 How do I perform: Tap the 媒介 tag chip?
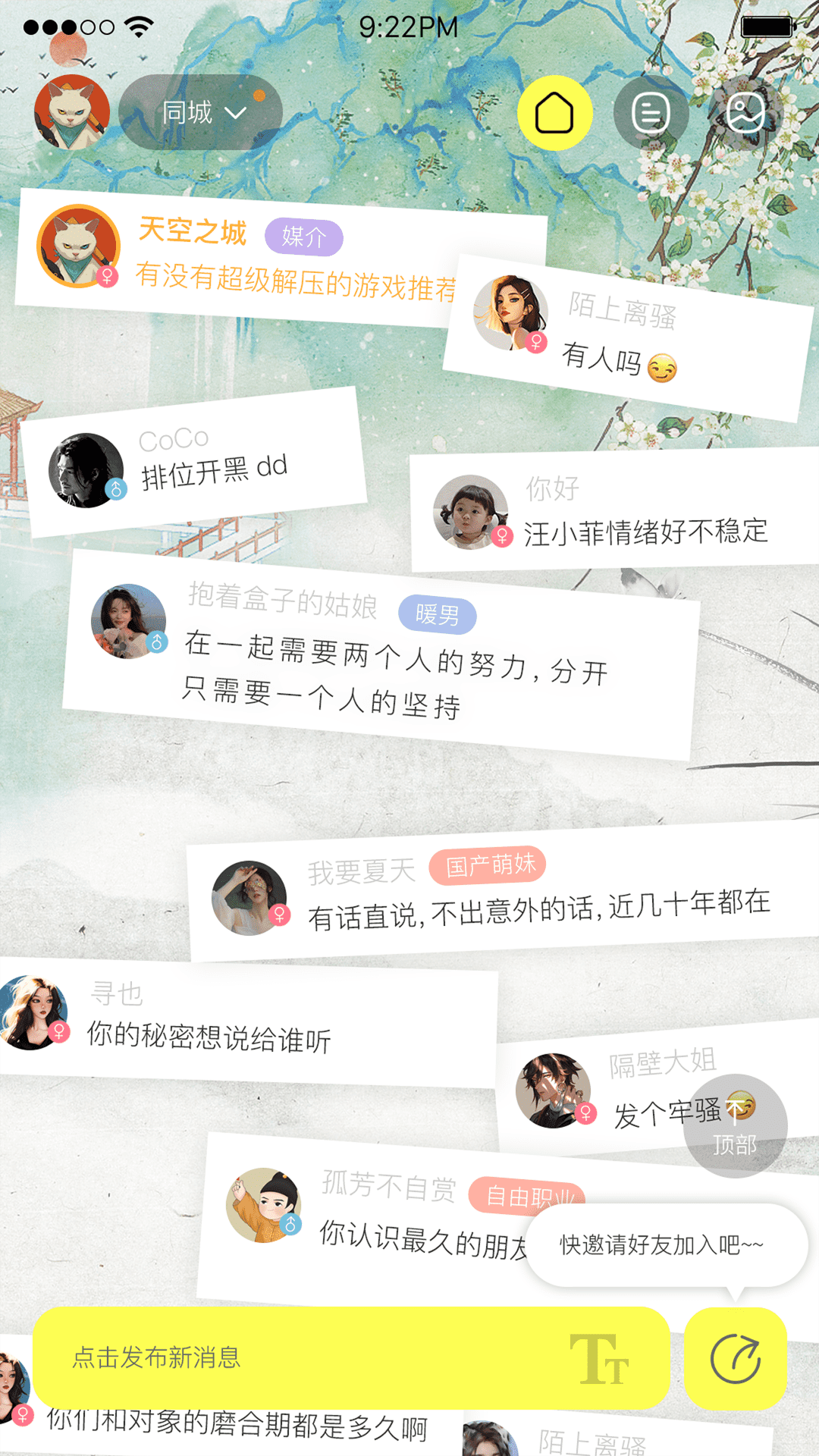pyautogui.click(x=304, y=237)
